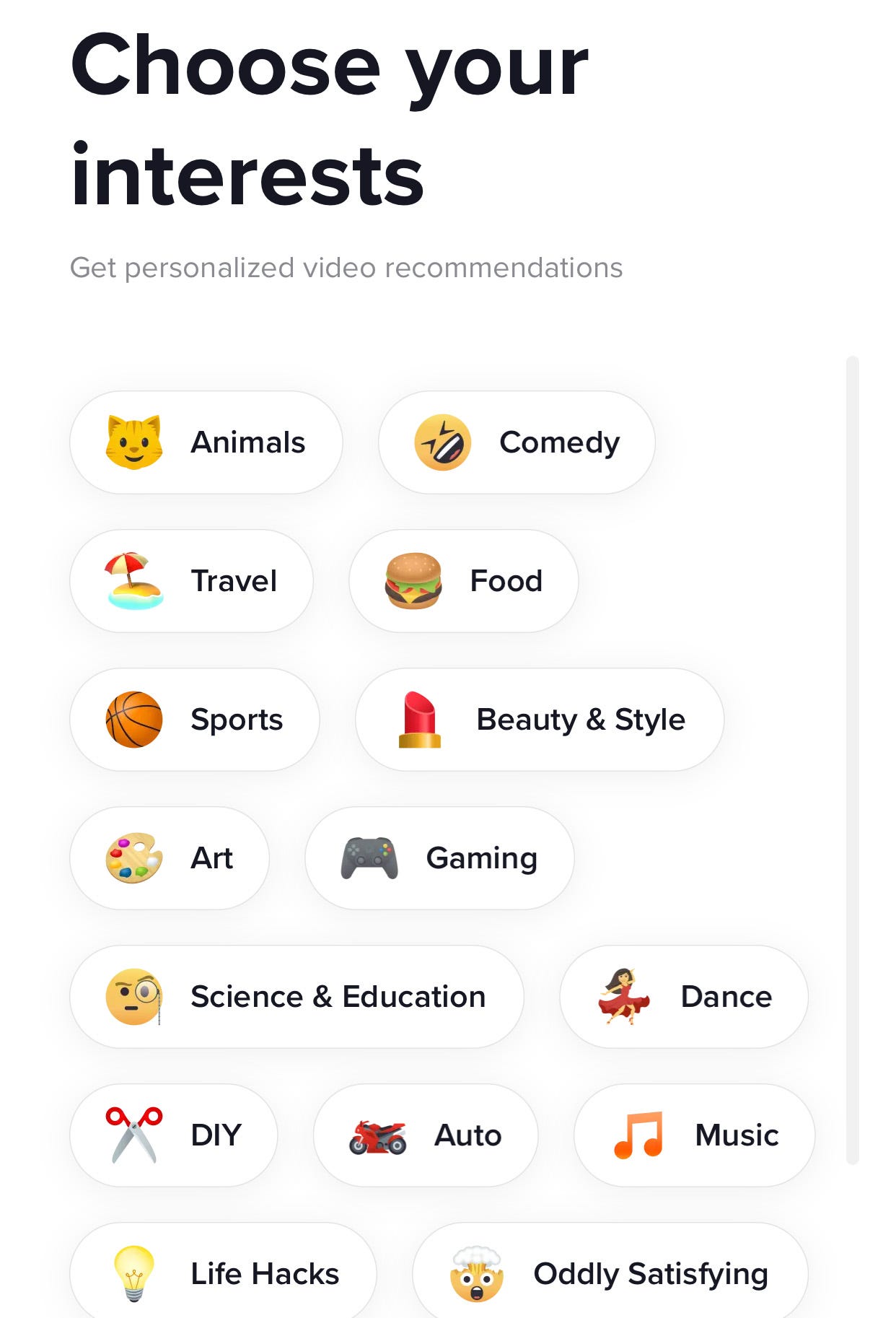
Task: Pick the Life Hacks chip
Action: coord(223,1274)
